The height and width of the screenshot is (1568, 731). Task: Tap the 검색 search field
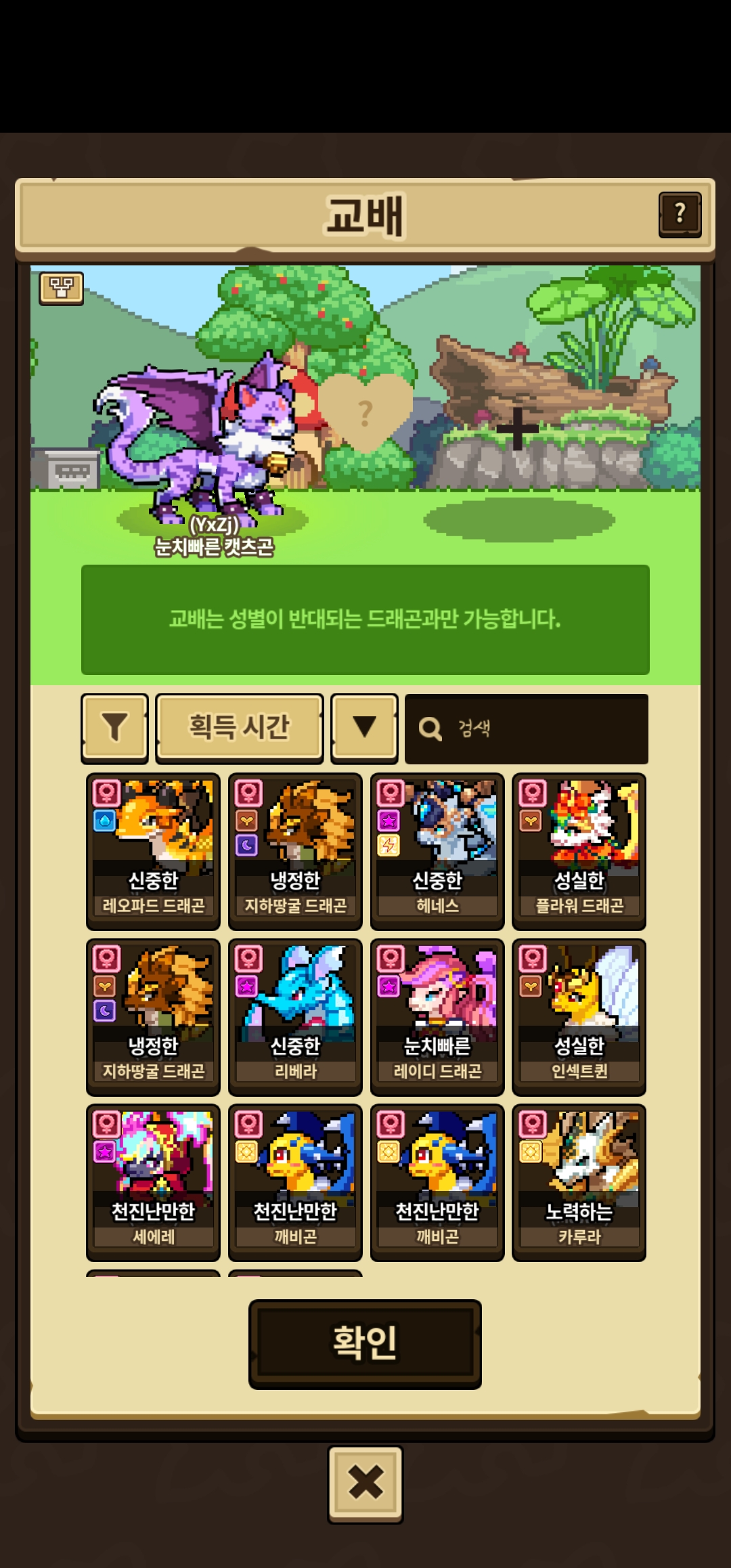point(527,728)
